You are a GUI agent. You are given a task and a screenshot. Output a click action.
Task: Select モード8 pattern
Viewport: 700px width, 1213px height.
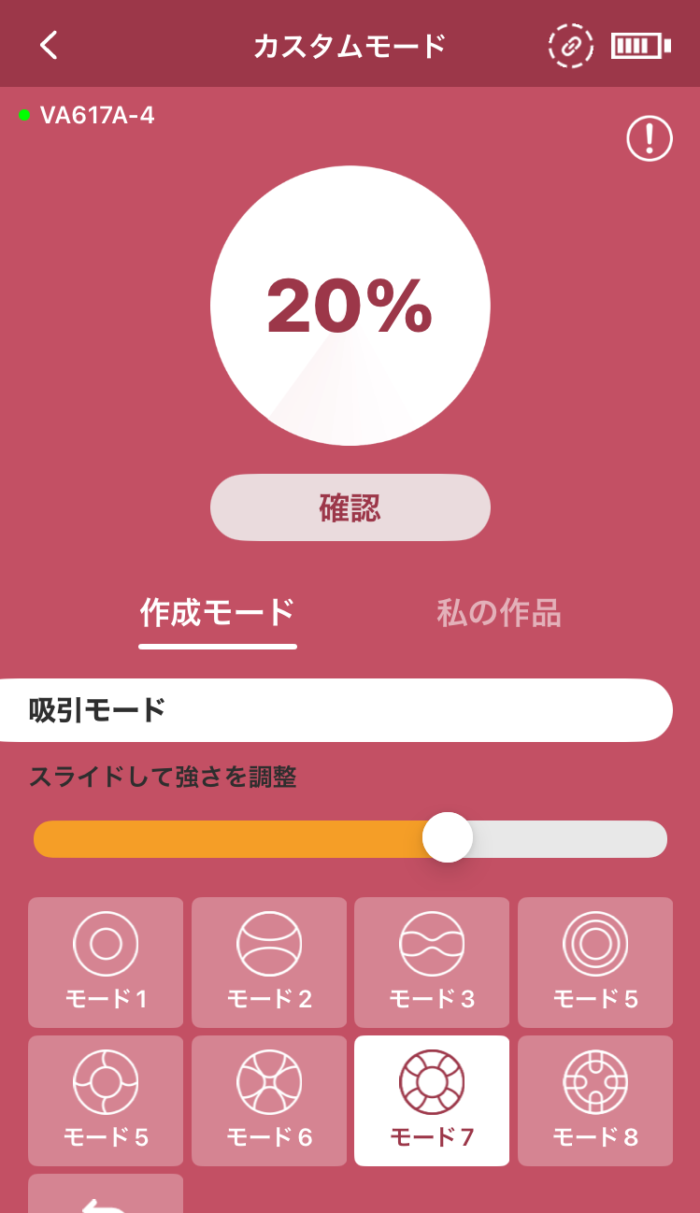point(595,1101)
